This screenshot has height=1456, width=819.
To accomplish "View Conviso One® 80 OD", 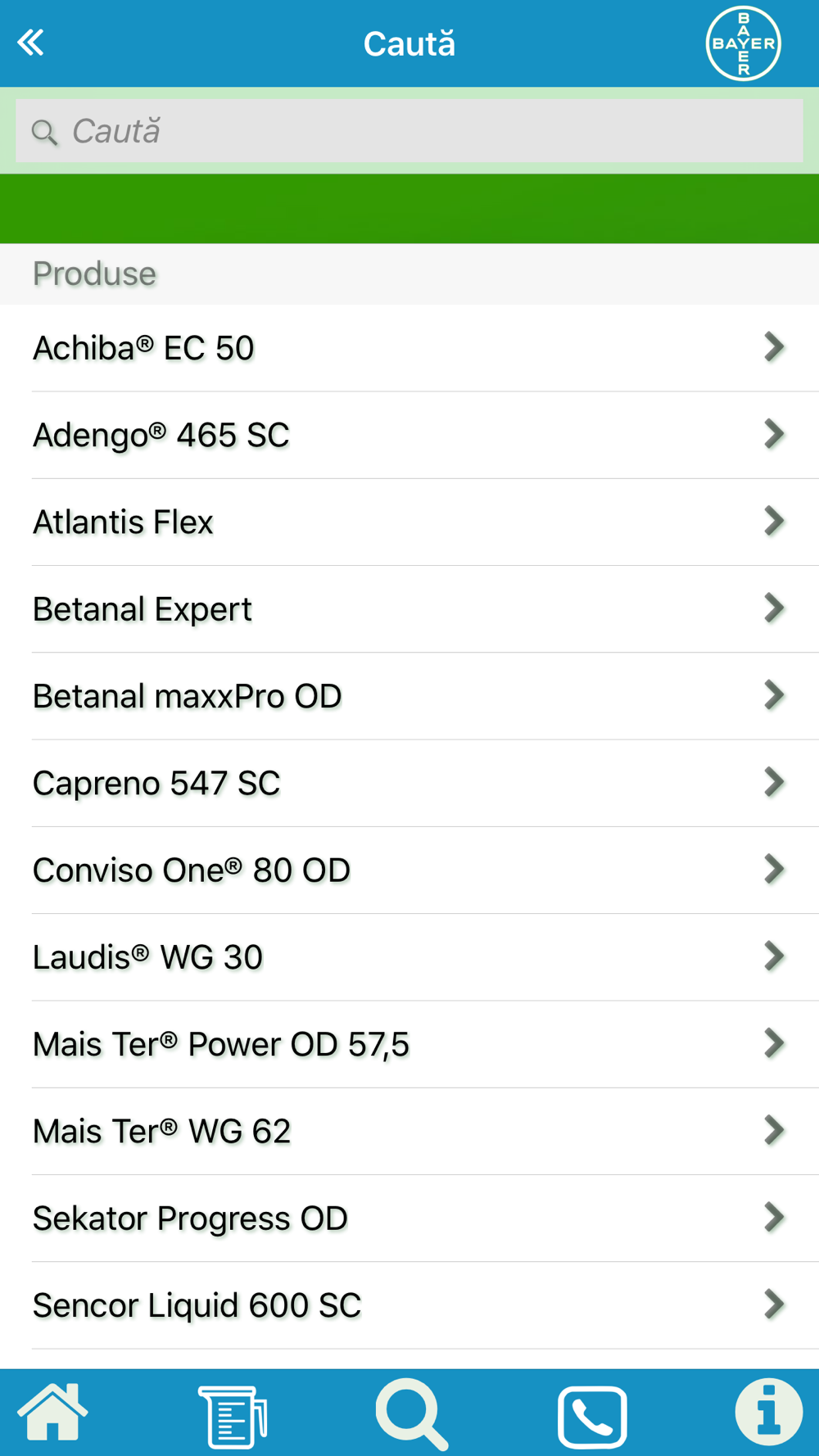I will click(409, 870).
